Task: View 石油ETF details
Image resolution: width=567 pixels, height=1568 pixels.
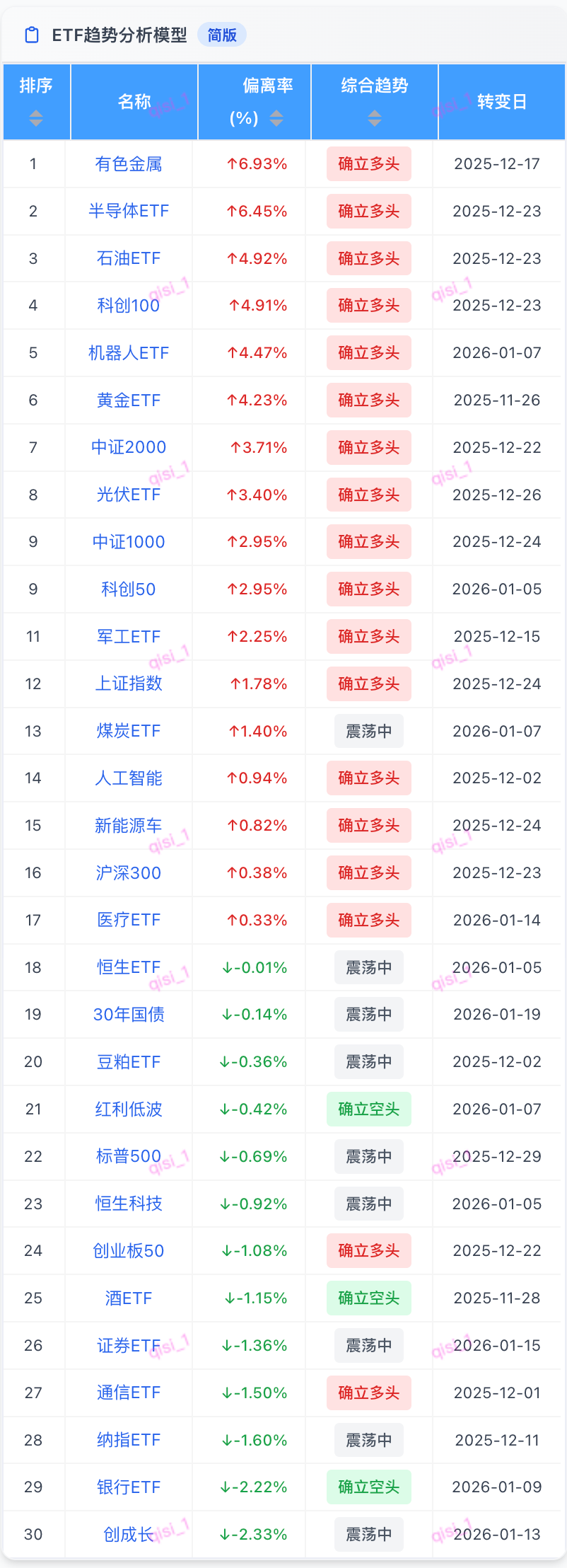Action: [129, 258]
